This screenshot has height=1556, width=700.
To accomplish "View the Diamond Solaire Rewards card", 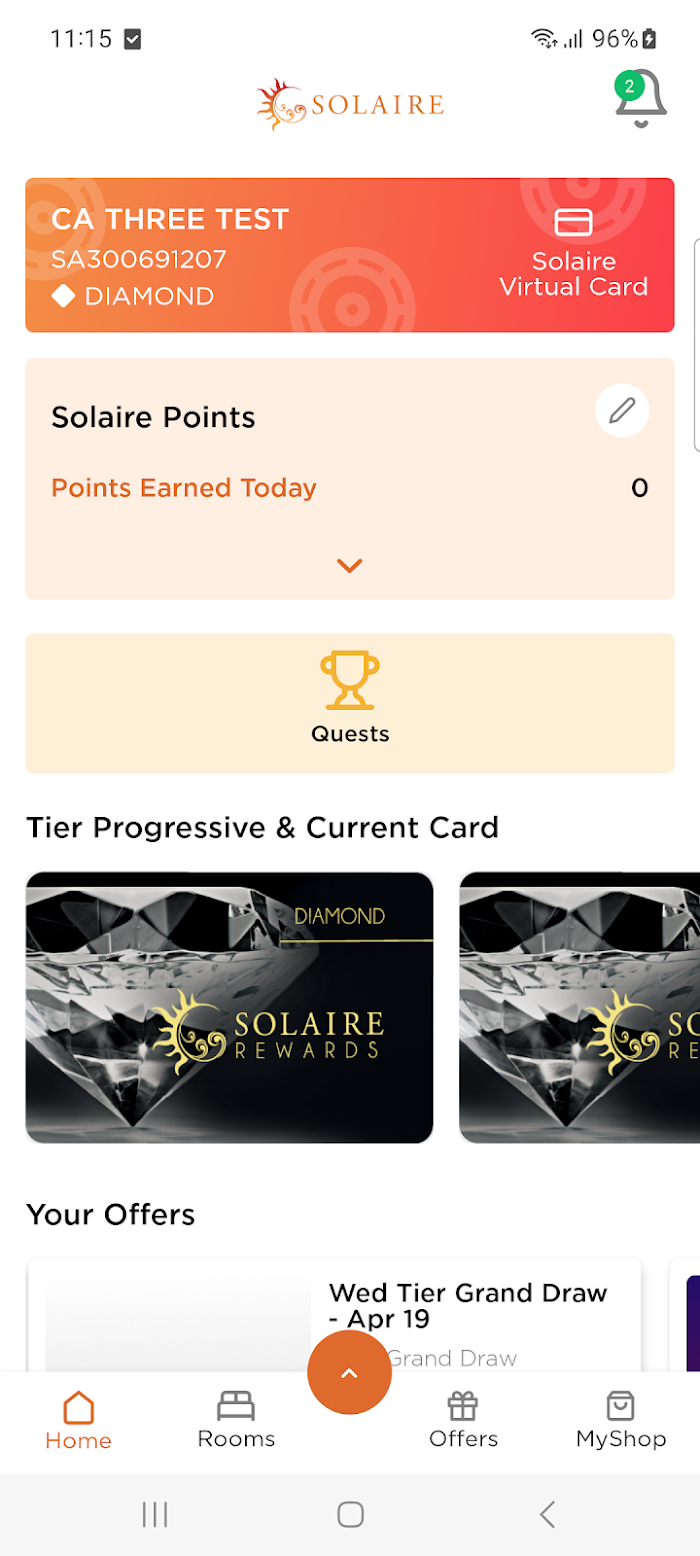I will [229, 1007].
